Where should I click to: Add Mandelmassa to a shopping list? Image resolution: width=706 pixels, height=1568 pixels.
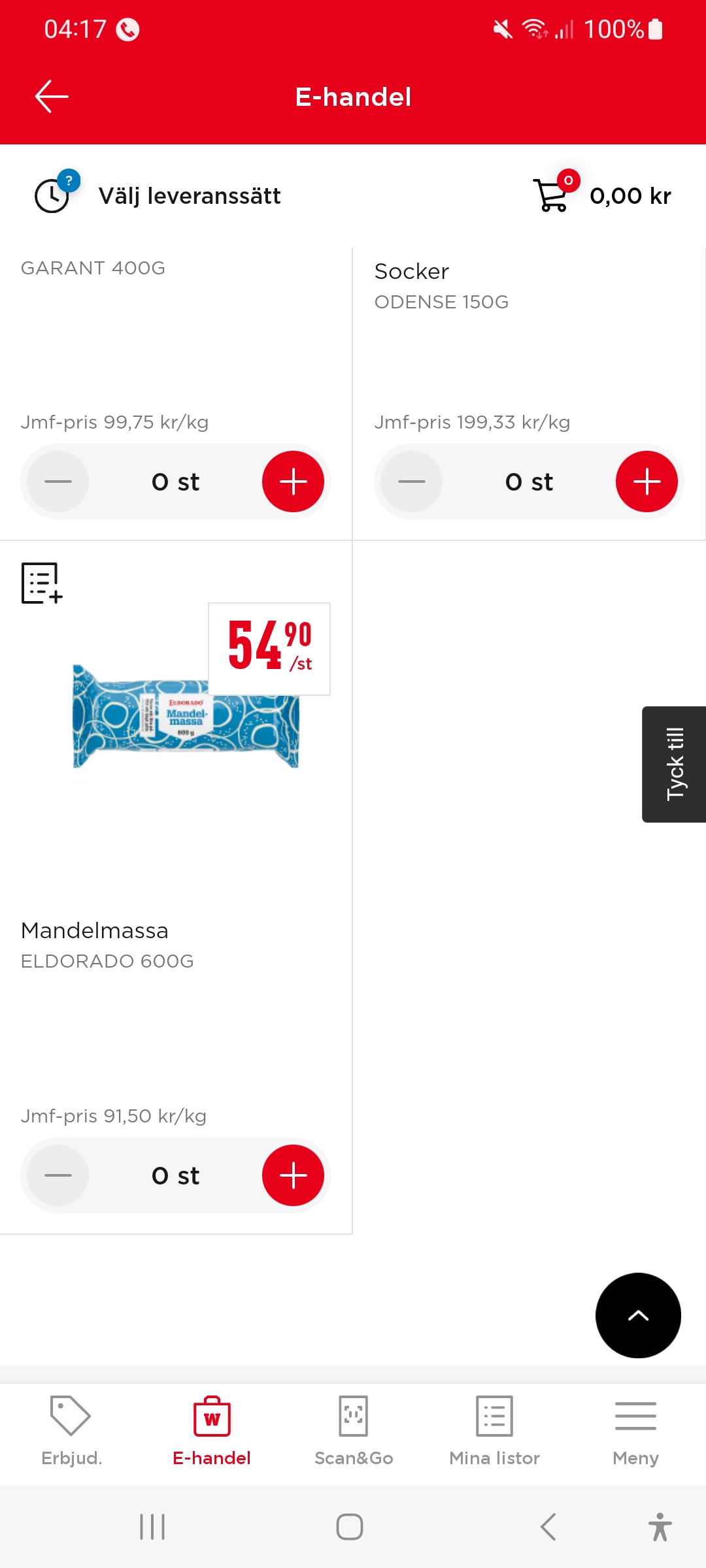tap(42, 583)
